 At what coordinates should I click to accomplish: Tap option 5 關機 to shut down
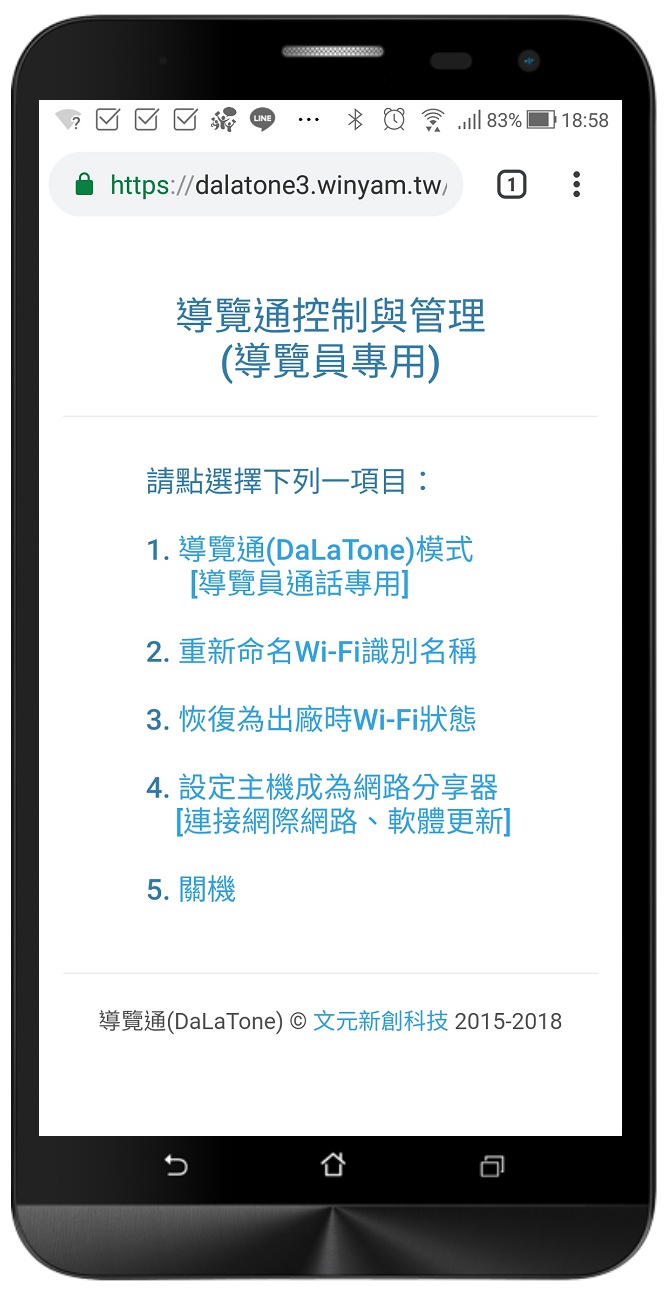pyautogui.click(x=191, y=889)
